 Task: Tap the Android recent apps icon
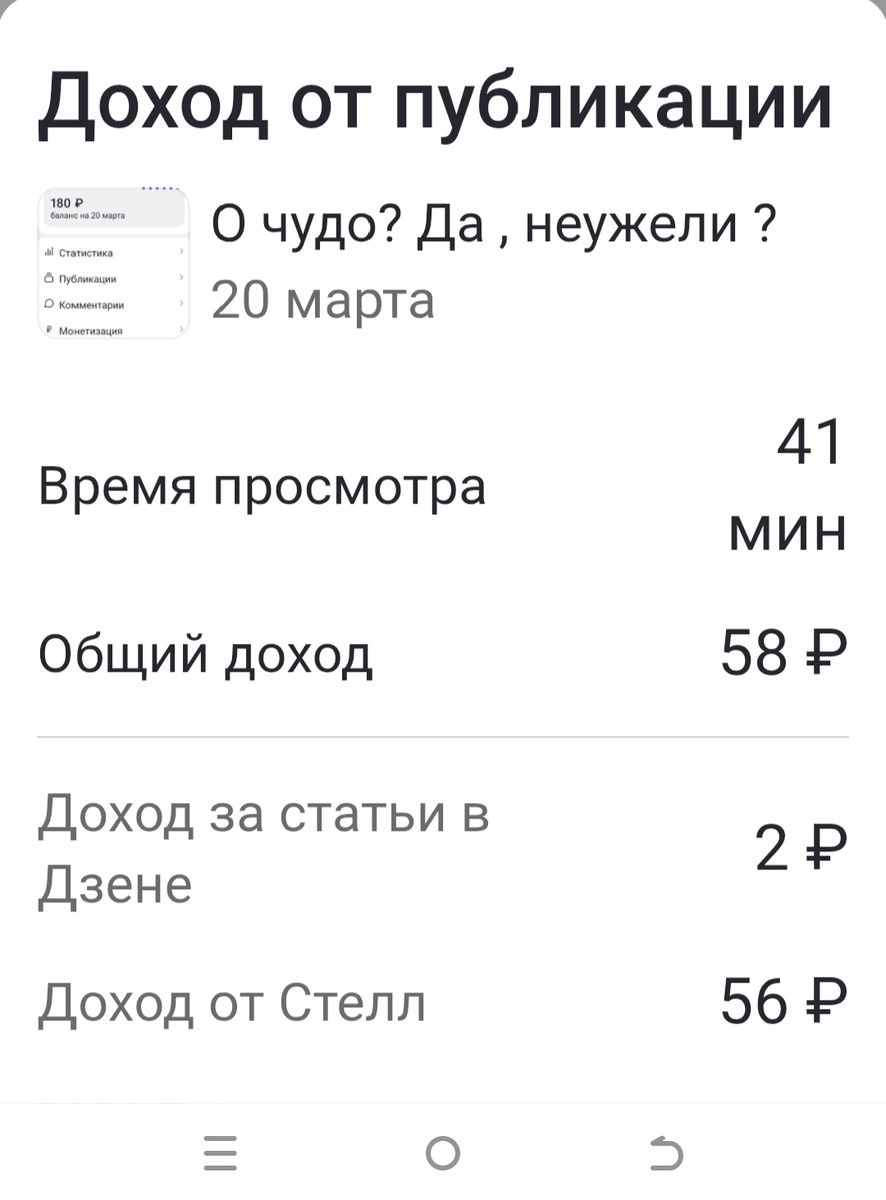pos(220,1152)
